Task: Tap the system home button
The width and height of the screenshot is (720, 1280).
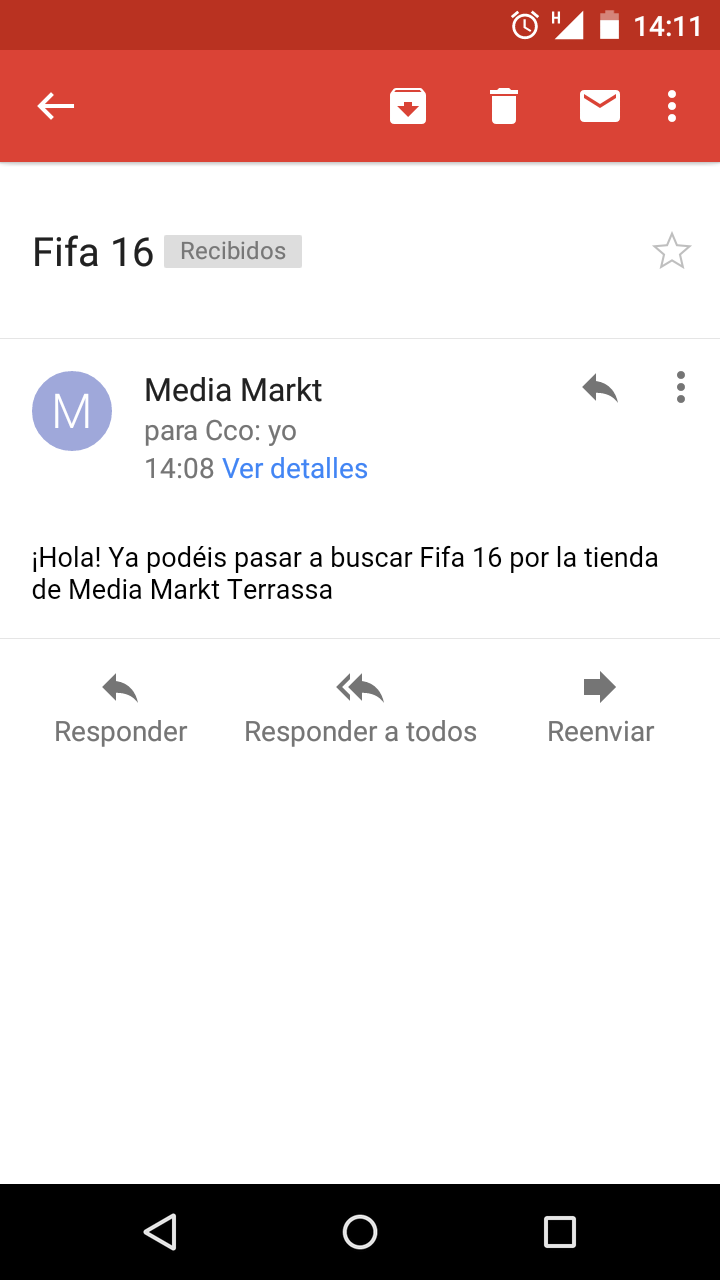Action: (x=360, y=1232)
